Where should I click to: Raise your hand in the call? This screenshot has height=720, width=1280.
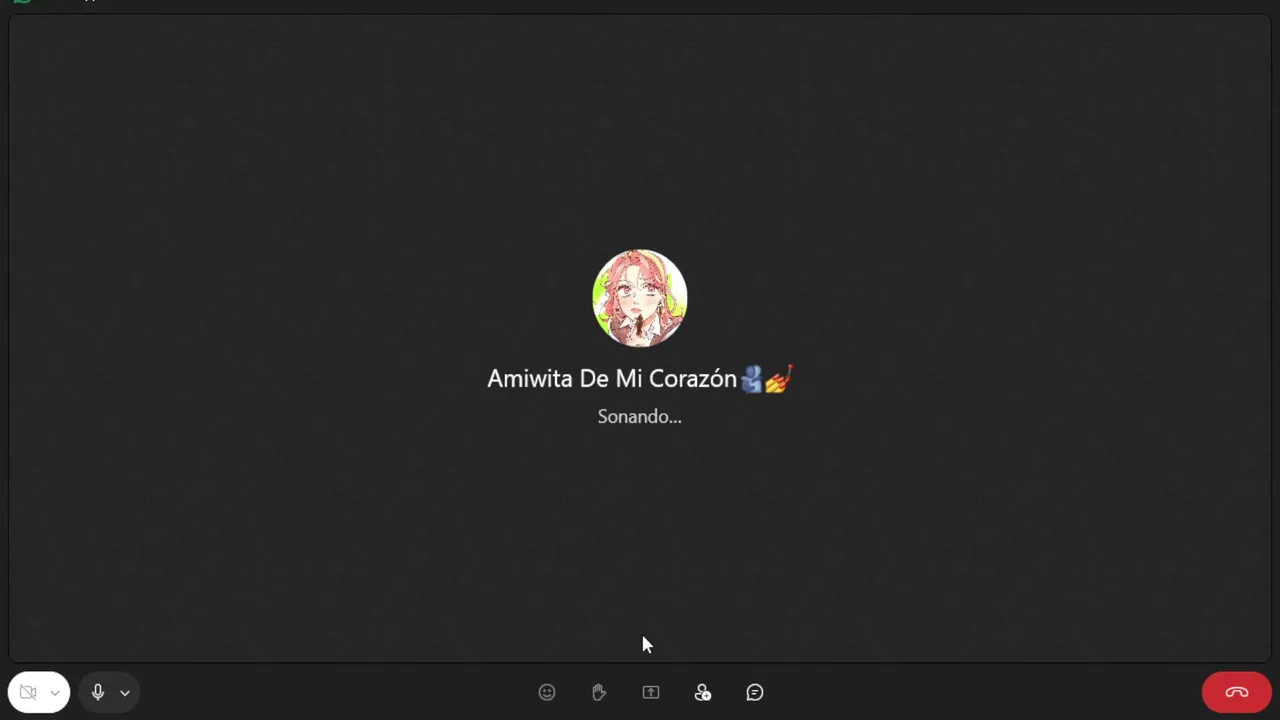(599, 692)
